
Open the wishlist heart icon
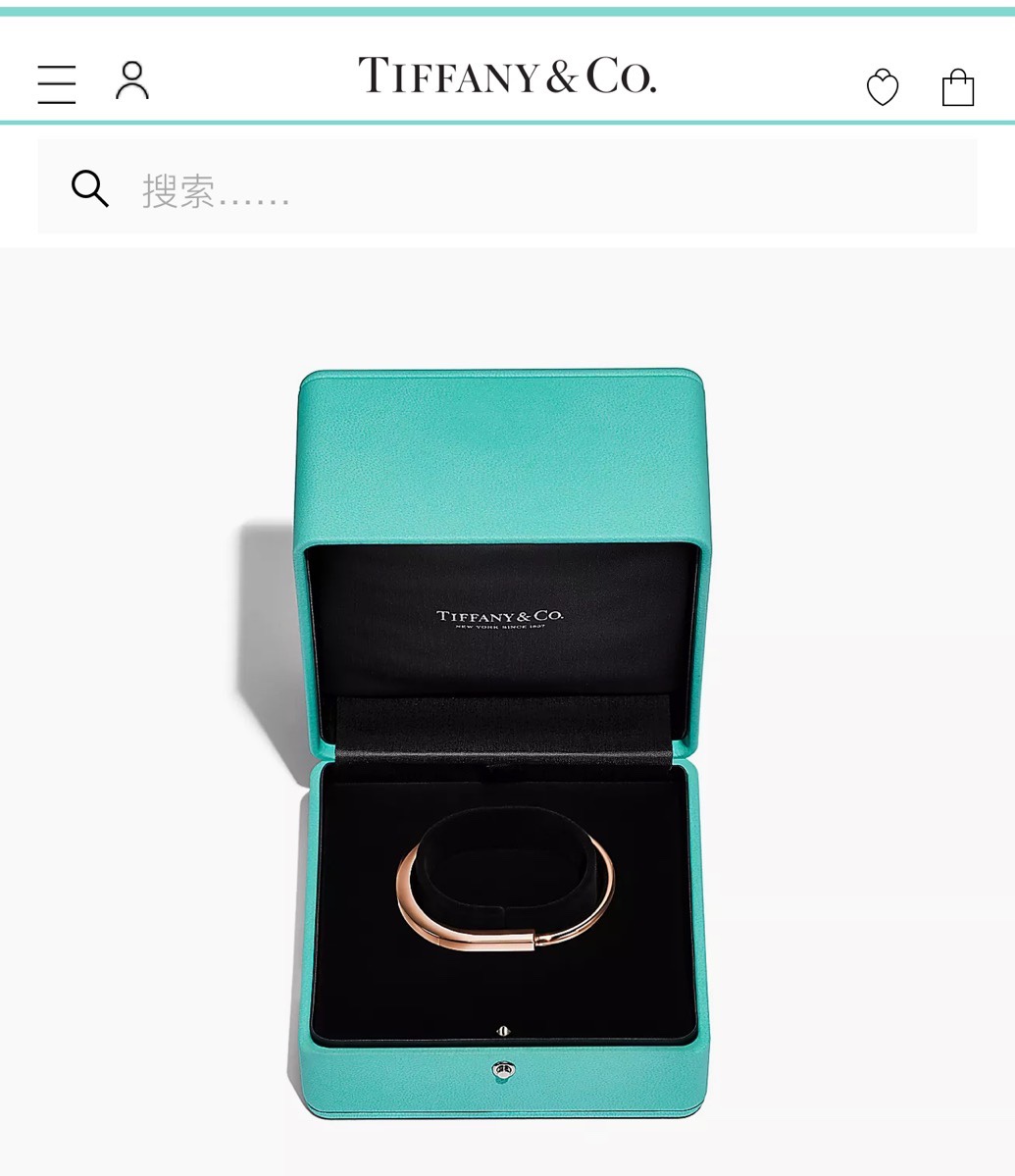coord(883,87)
